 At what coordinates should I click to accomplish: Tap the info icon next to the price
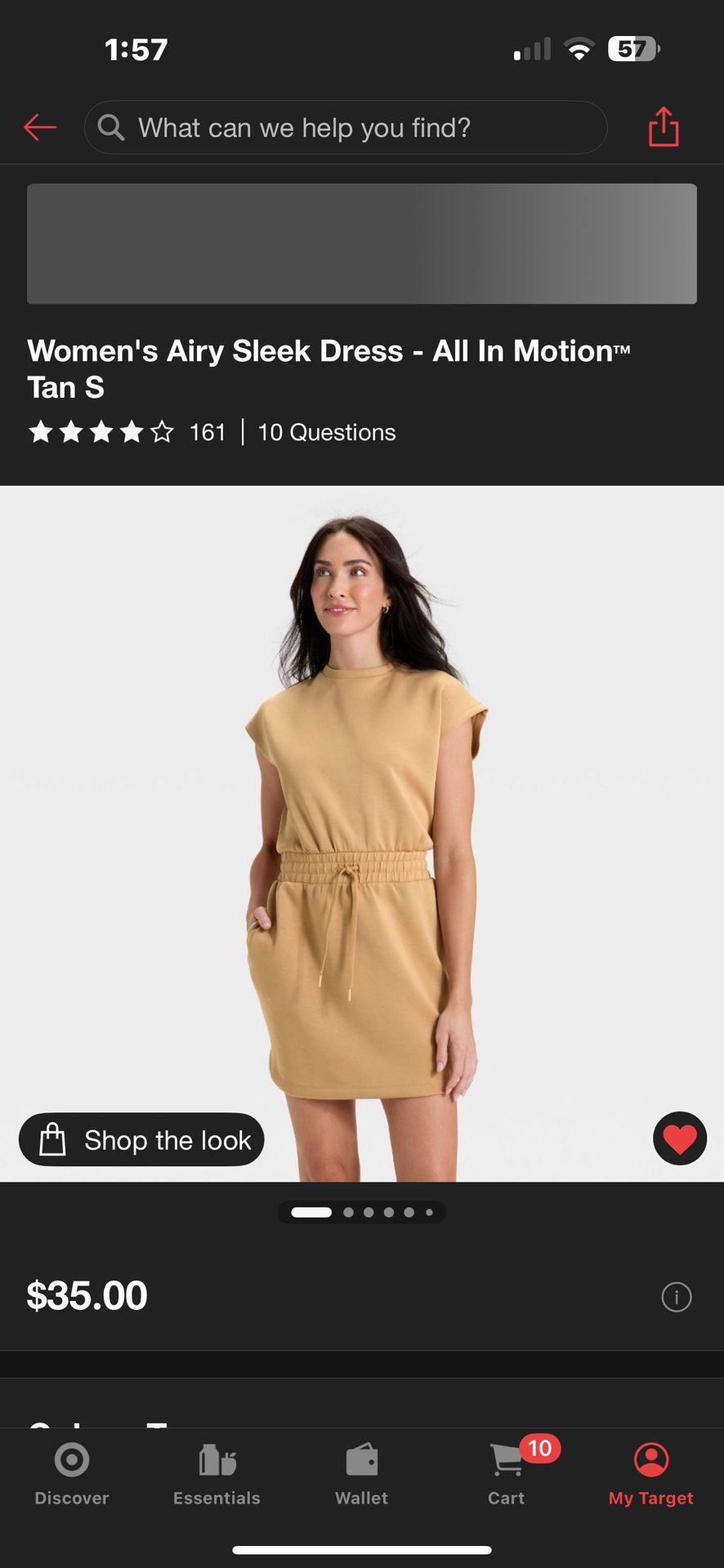coord(676,1298)
